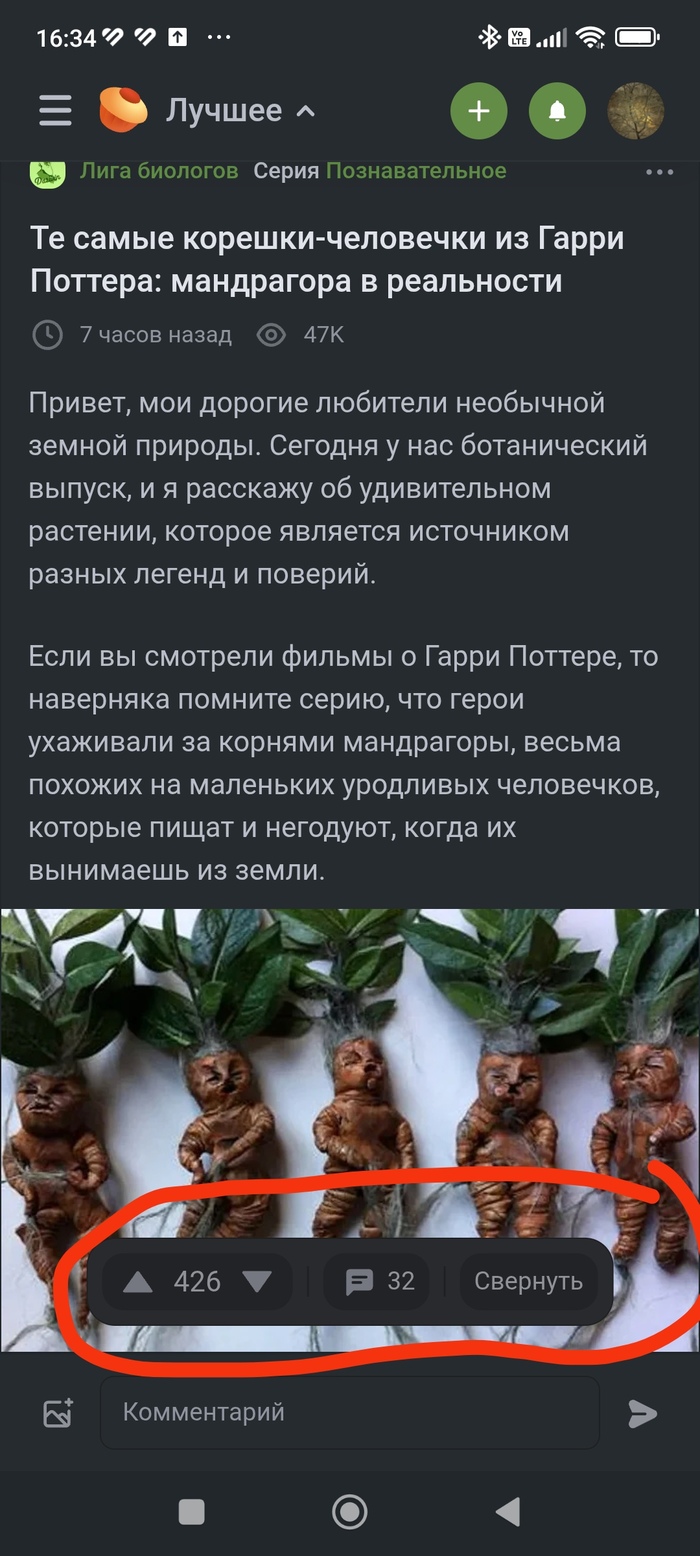Attach an image to the comment
700x1556 pixels.
click(x=58, y=1413)
